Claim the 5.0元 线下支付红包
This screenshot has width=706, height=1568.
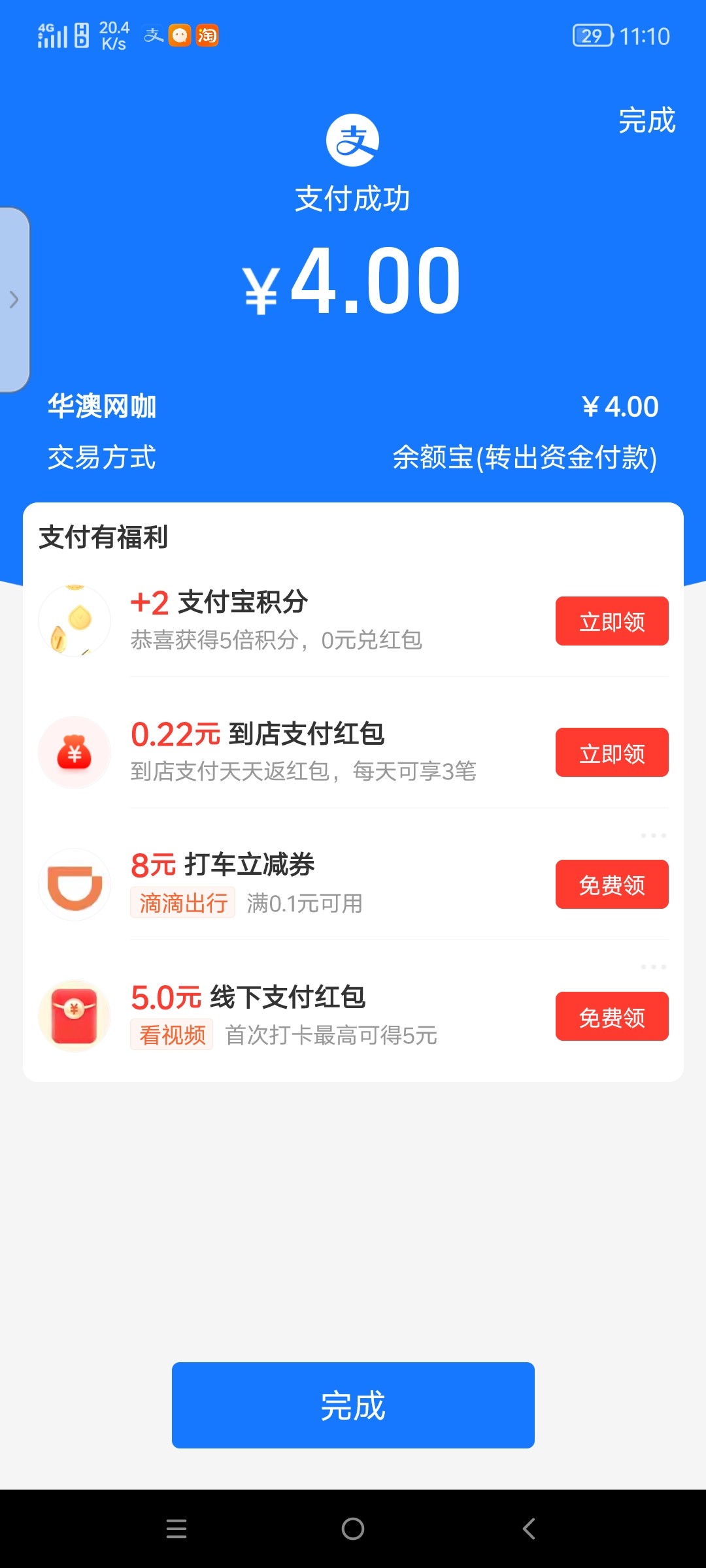coord(612,1017)
